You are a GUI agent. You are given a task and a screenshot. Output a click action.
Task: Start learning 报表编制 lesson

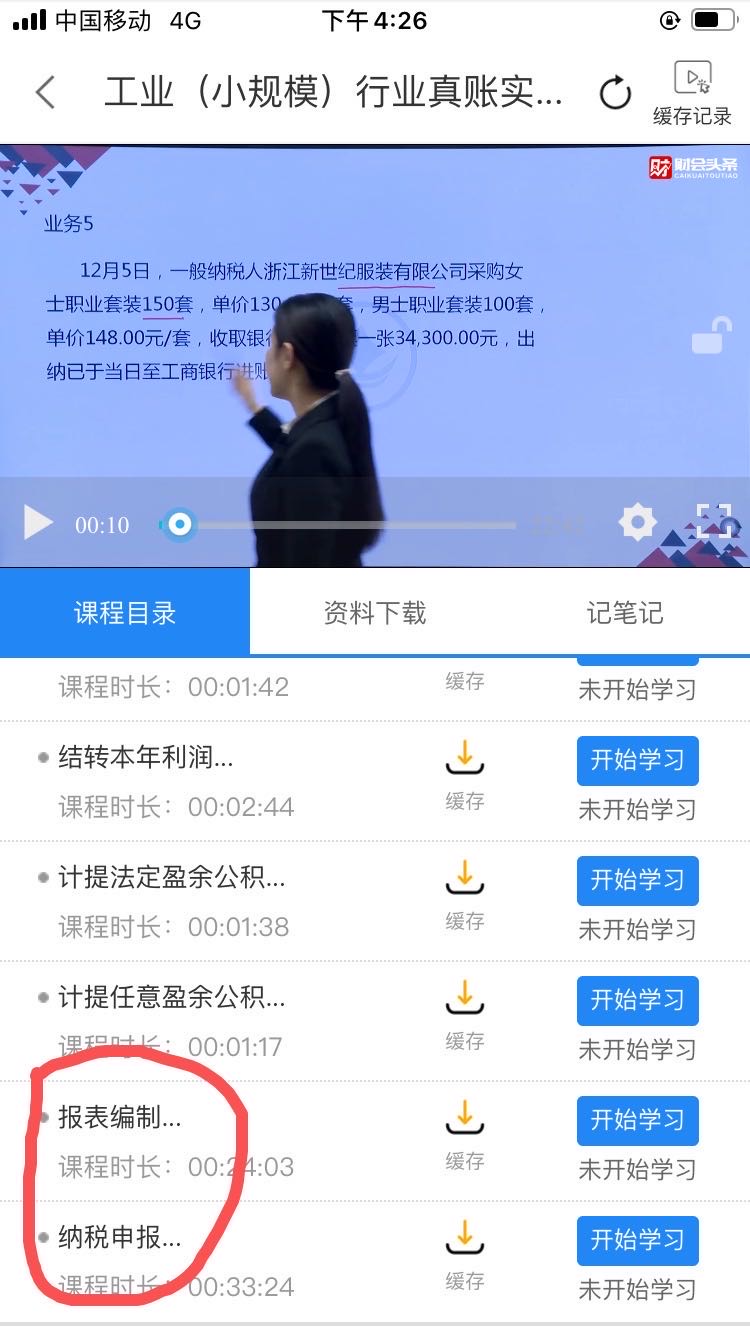[x=637, y=1120]
